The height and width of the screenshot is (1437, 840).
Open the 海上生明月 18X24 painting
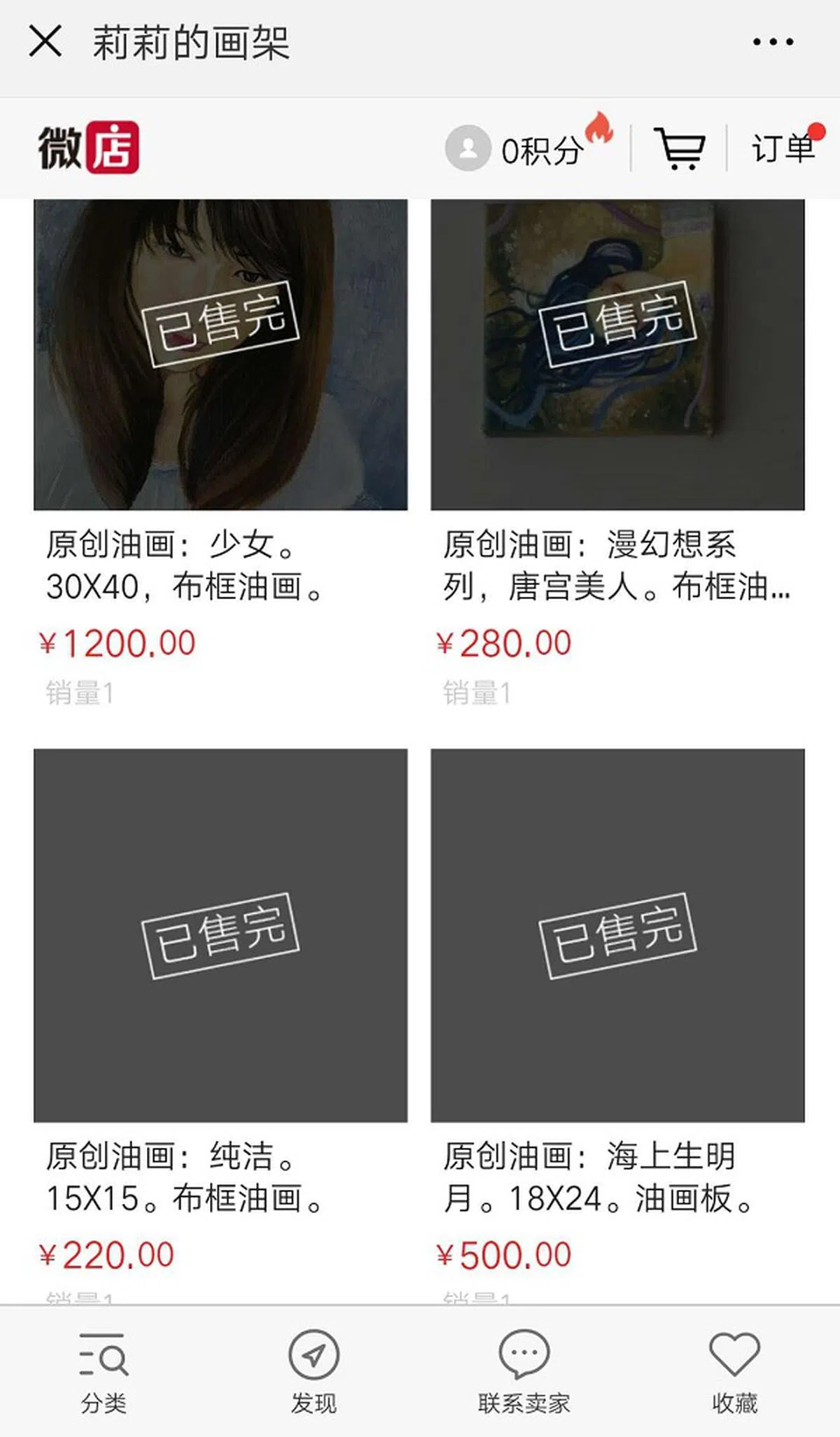pos(617,935)
